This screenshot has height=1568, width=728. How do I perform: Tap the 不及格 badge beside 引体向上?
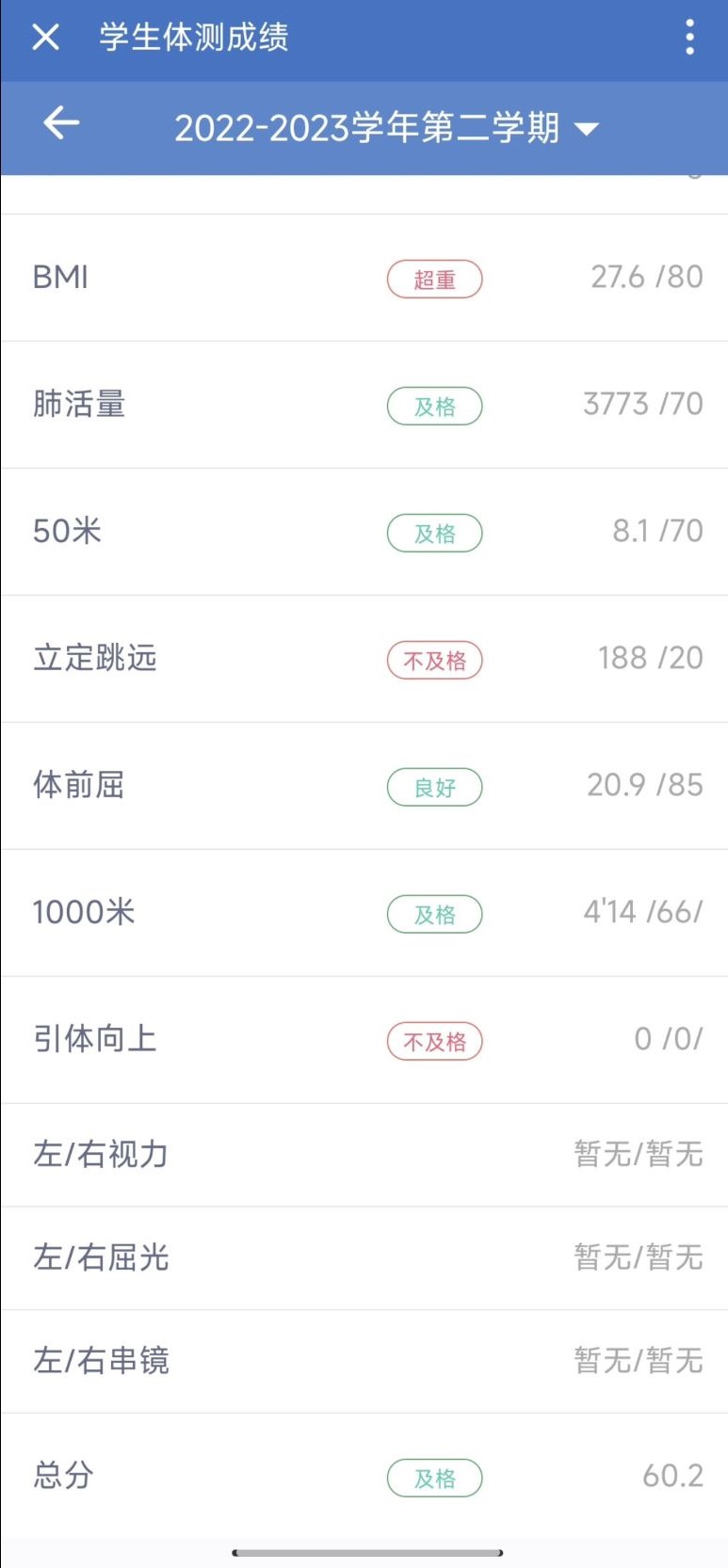pos(434,1041)
